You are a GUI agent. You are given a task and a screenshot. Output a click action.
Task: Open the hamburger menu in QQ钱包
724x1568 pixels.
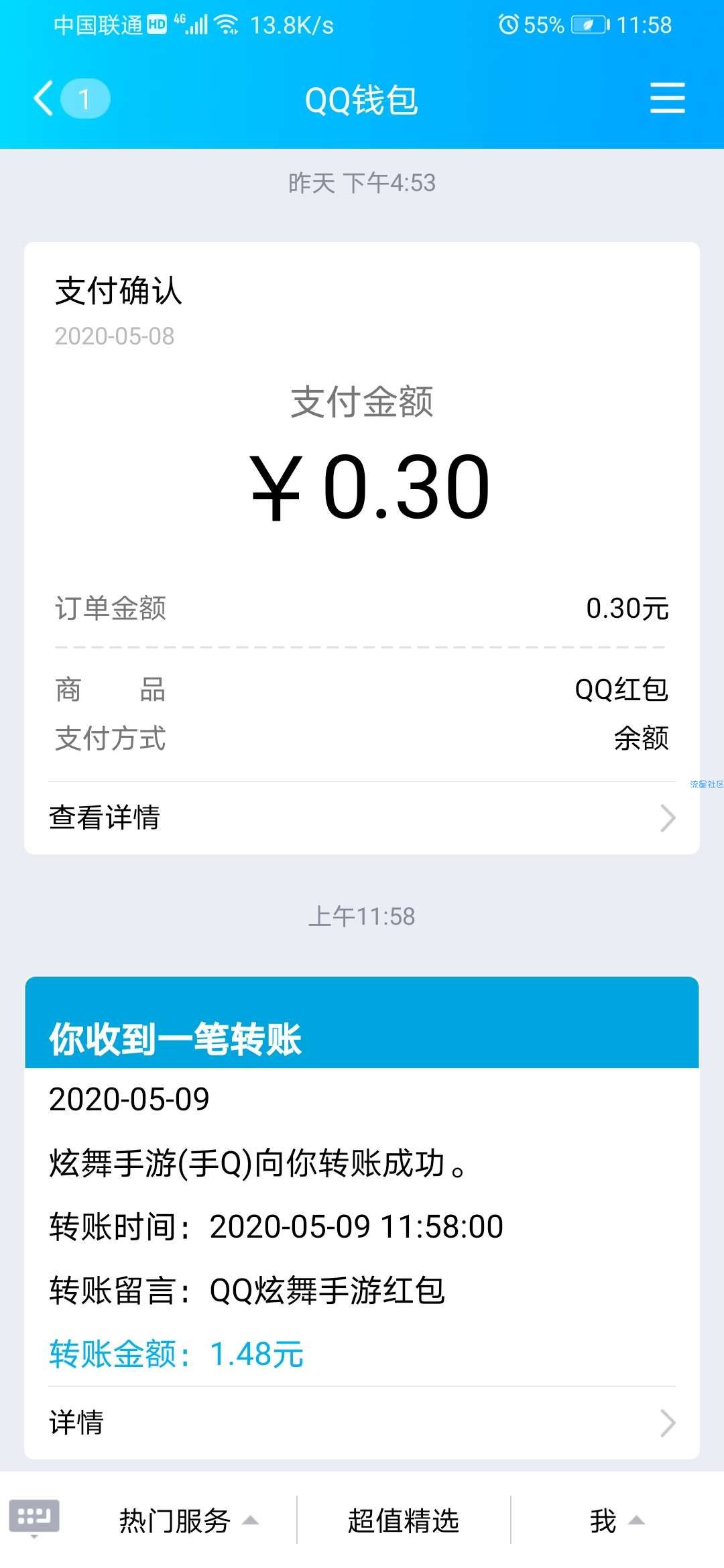pyautogui.click(x=667, y=99)
